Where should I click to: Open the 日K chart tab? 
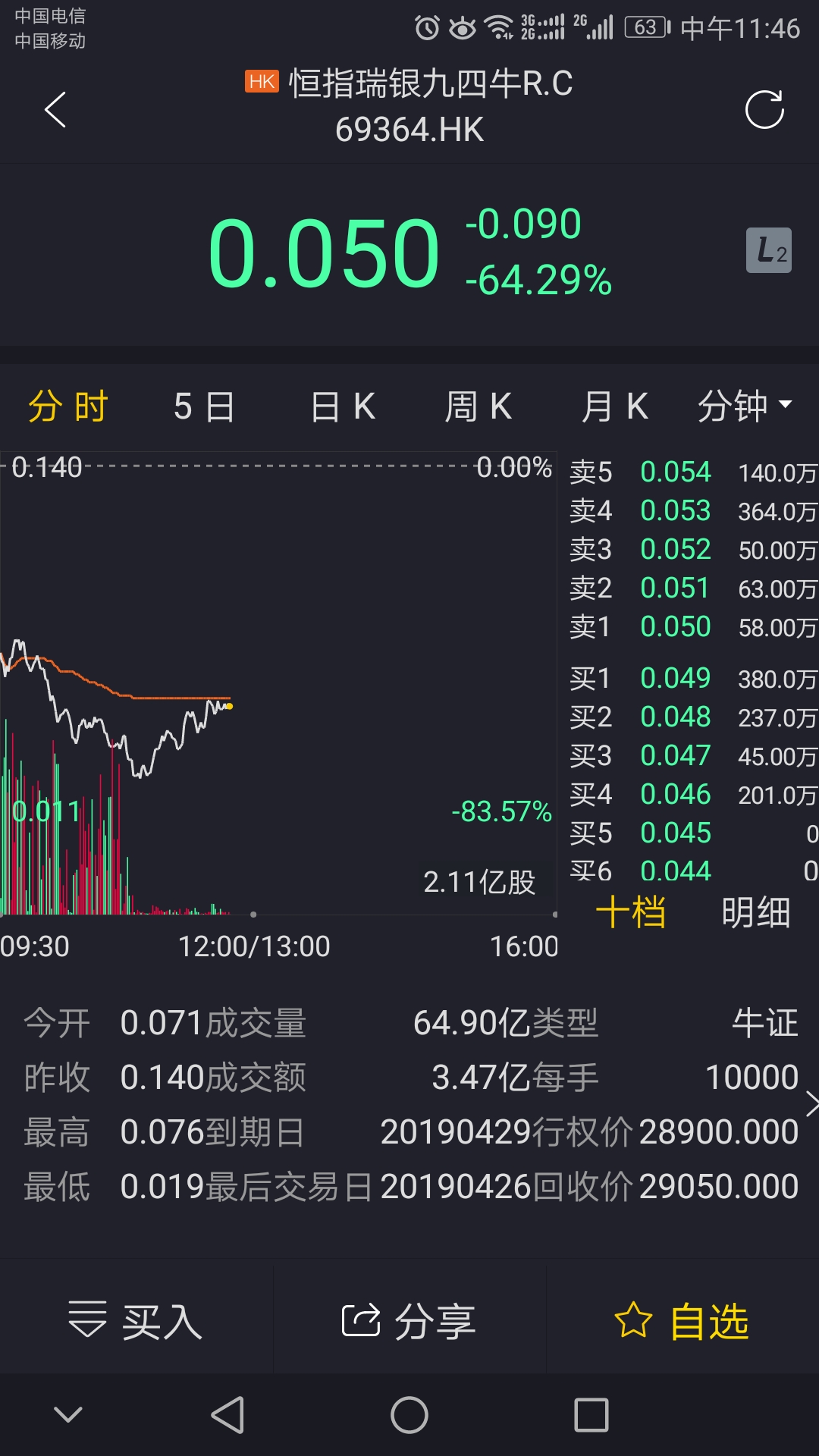tap(343, 406)
